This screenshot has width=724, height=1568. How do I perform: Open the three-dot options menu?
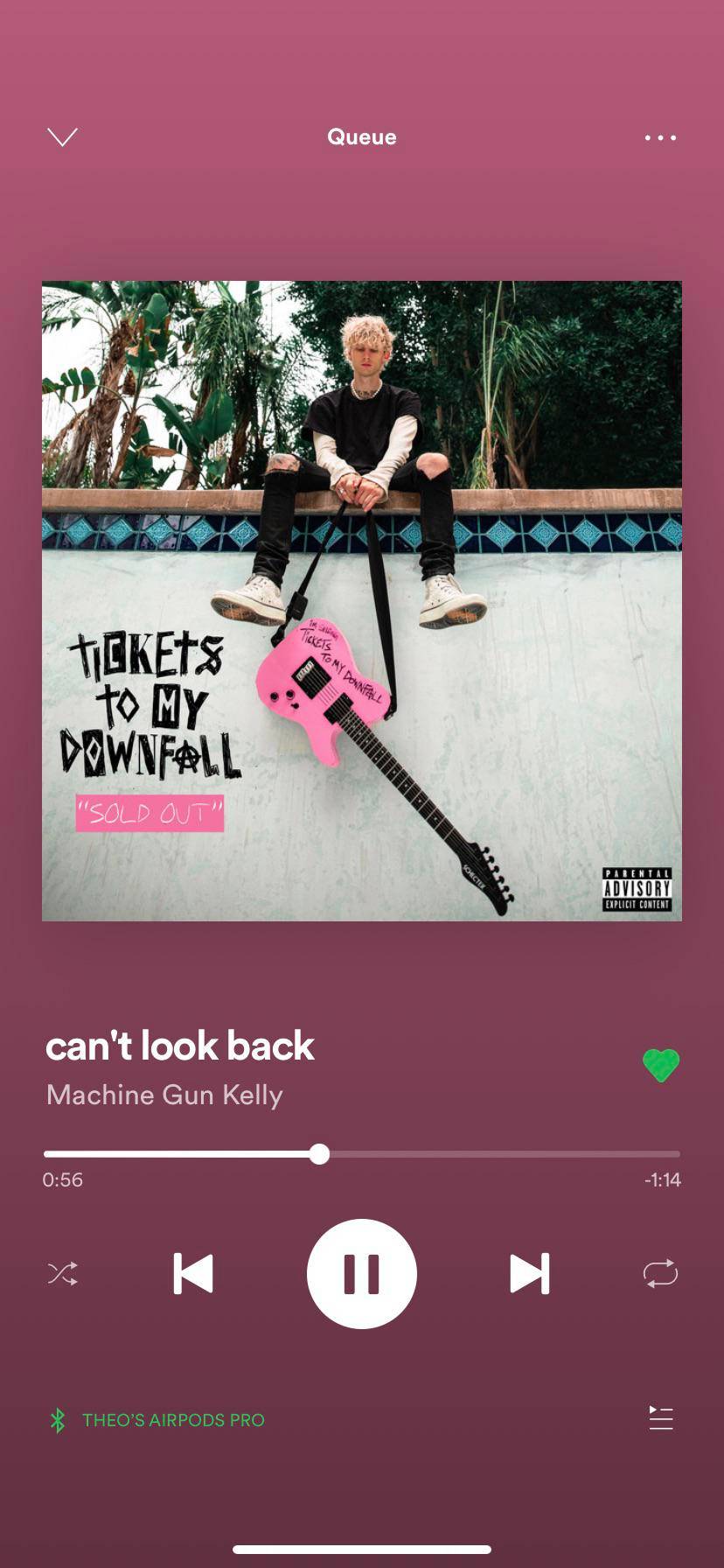coord(660,137)
